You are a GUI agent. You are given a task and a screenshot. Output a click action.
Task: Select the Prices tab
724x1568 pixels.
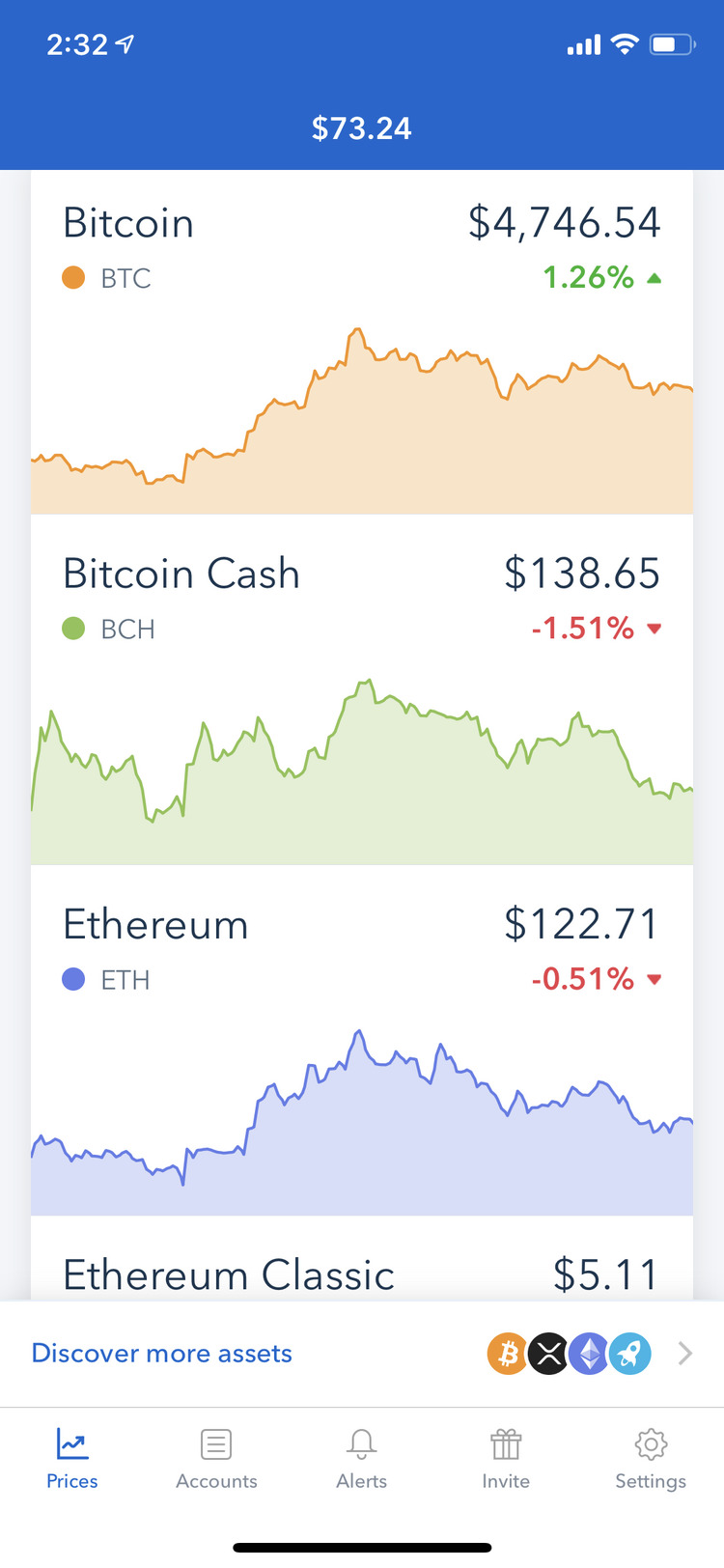click(x=72, y=1460)
